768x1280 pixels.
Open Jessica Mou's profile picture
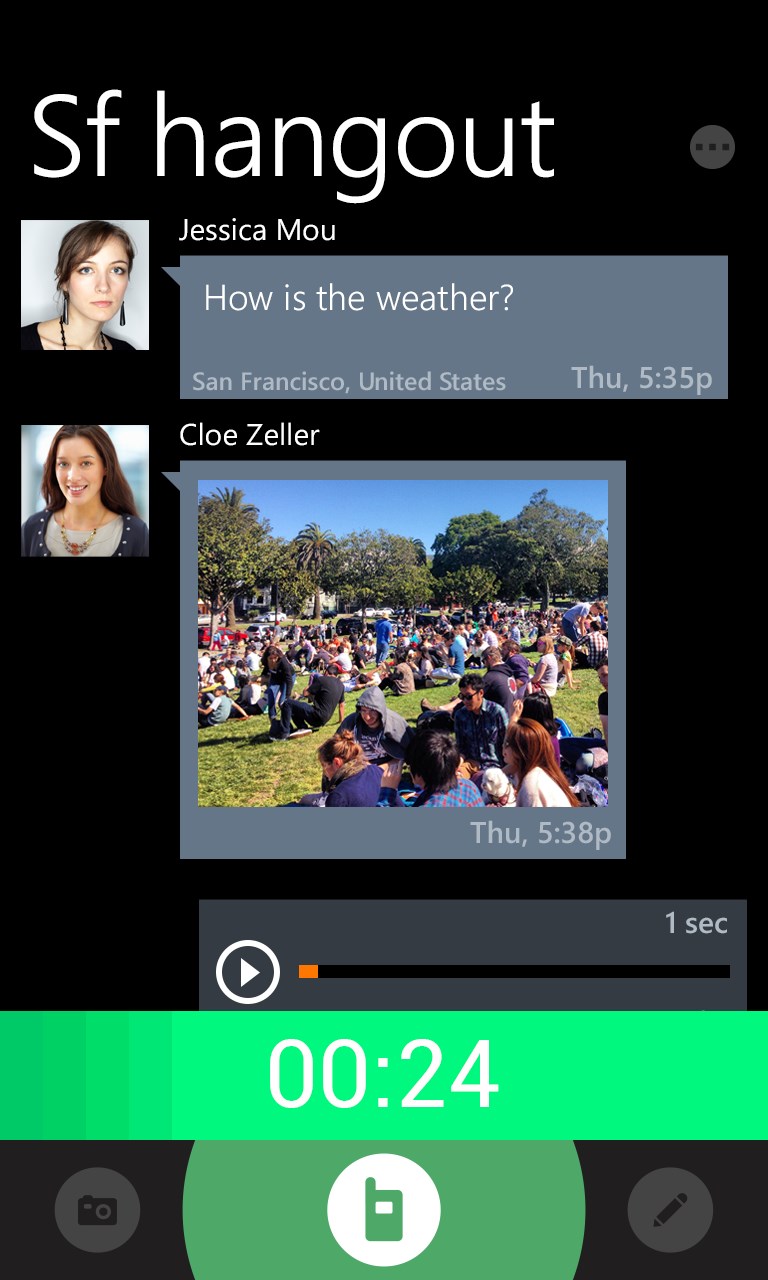point(85,285)
